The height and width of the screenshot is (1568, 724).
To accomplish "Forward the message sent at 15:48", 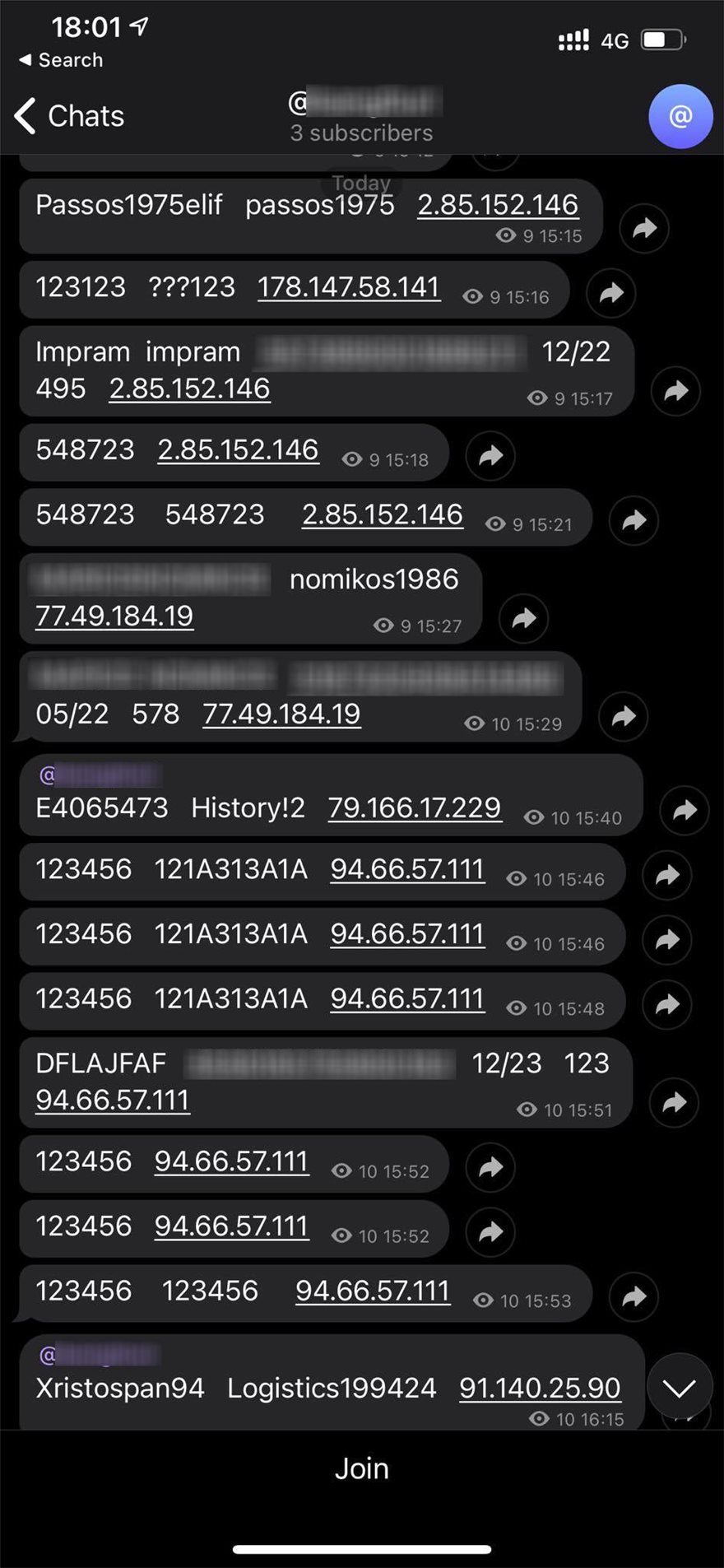I will pos(666,1004).
